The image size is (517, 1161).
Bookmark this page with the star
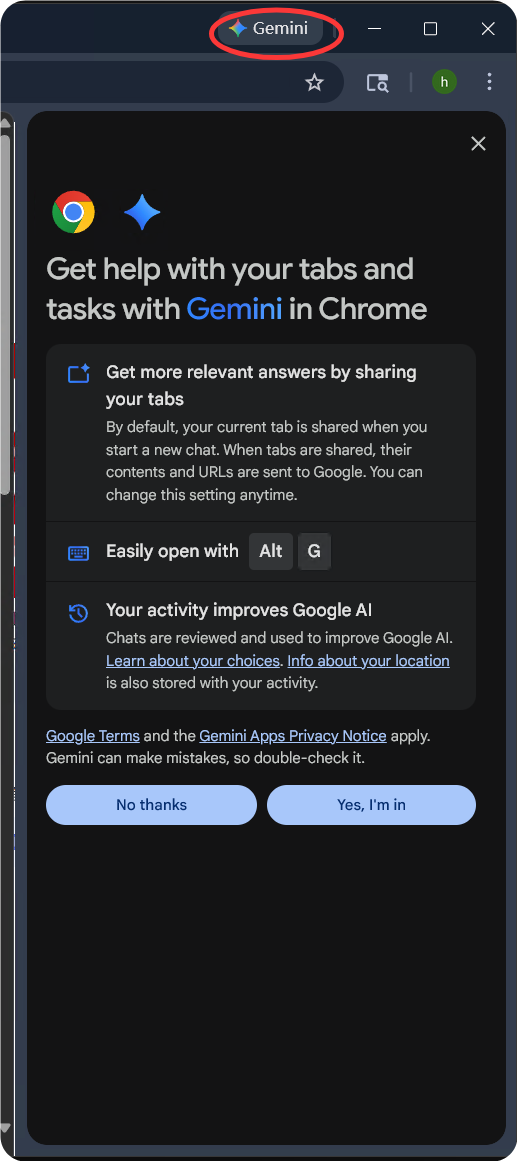(x=315, y=82)
